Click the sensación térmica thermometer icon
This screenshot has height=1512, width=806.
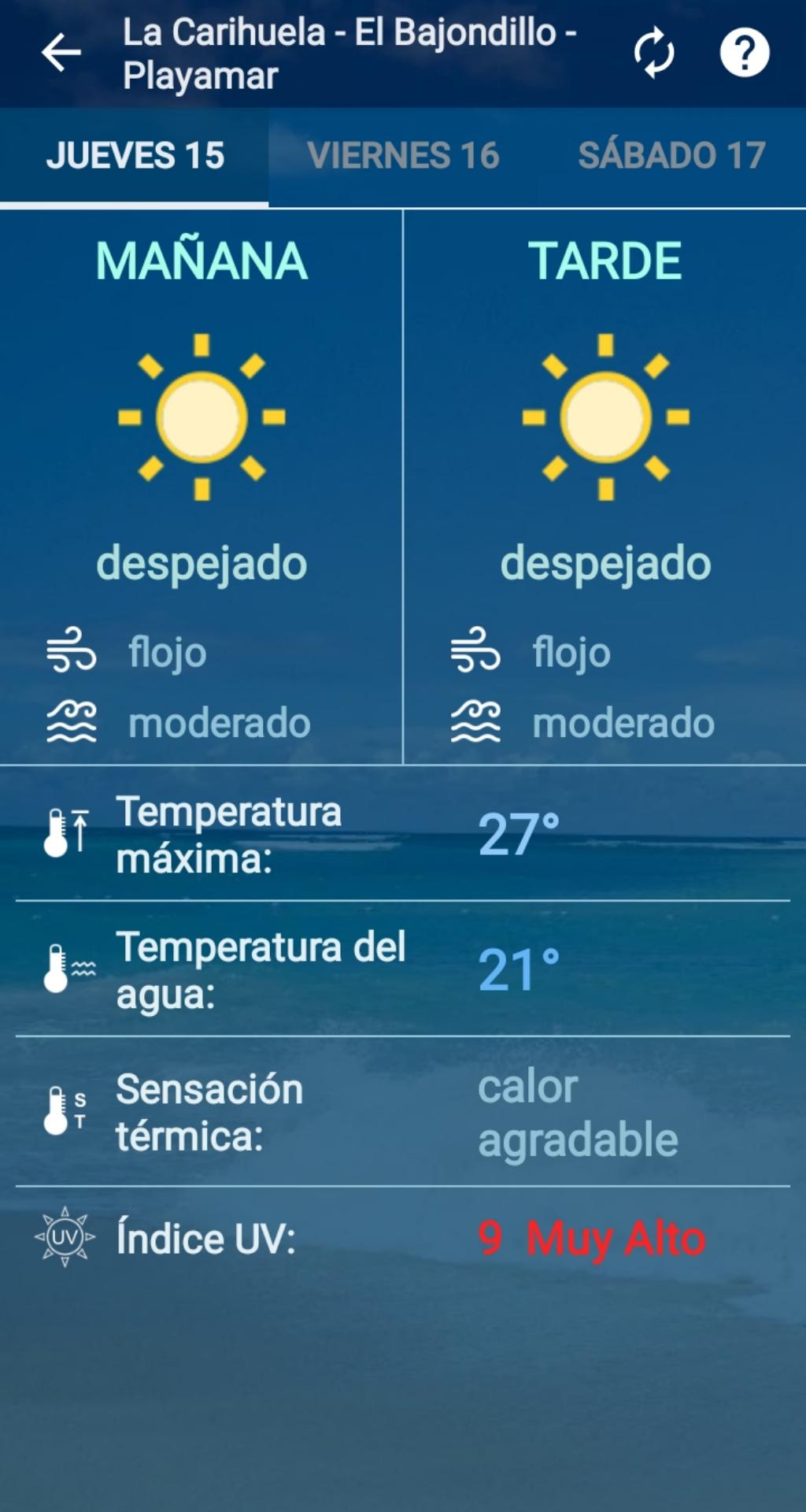coord(63,1110)
